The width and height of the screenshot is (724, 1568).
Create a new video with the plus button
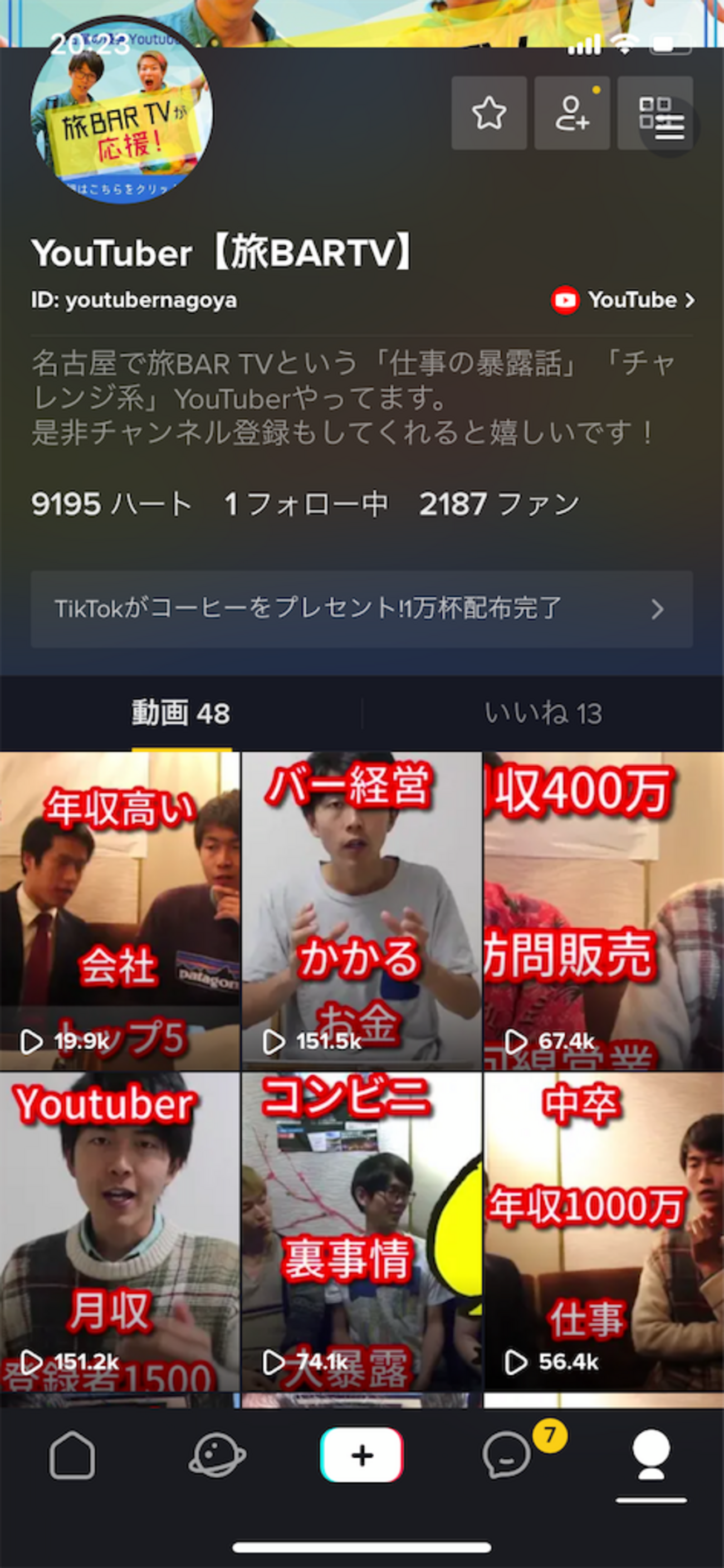pyautogui.click(x=361, y=1455)
